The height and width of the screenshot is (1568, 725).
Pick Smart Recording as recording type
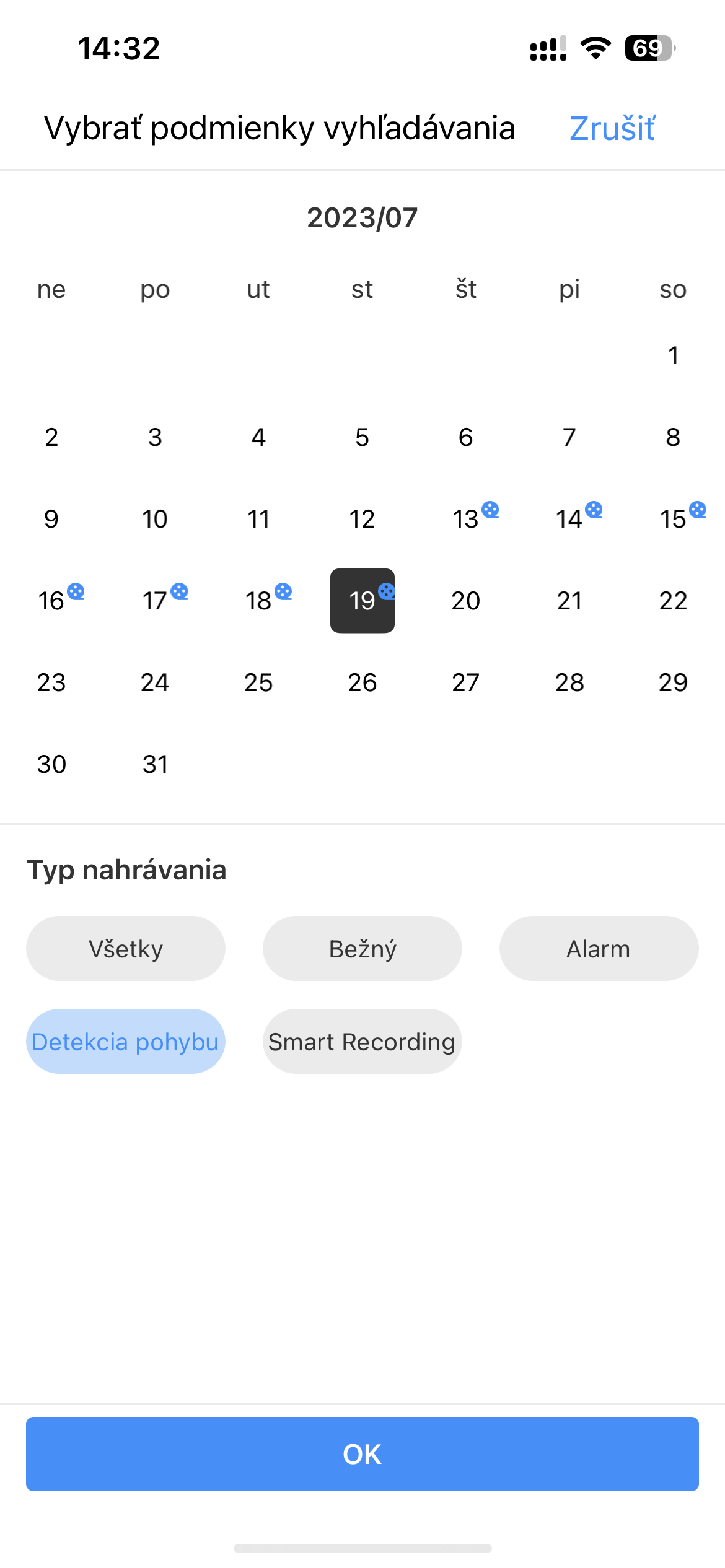click(362, 1041)
